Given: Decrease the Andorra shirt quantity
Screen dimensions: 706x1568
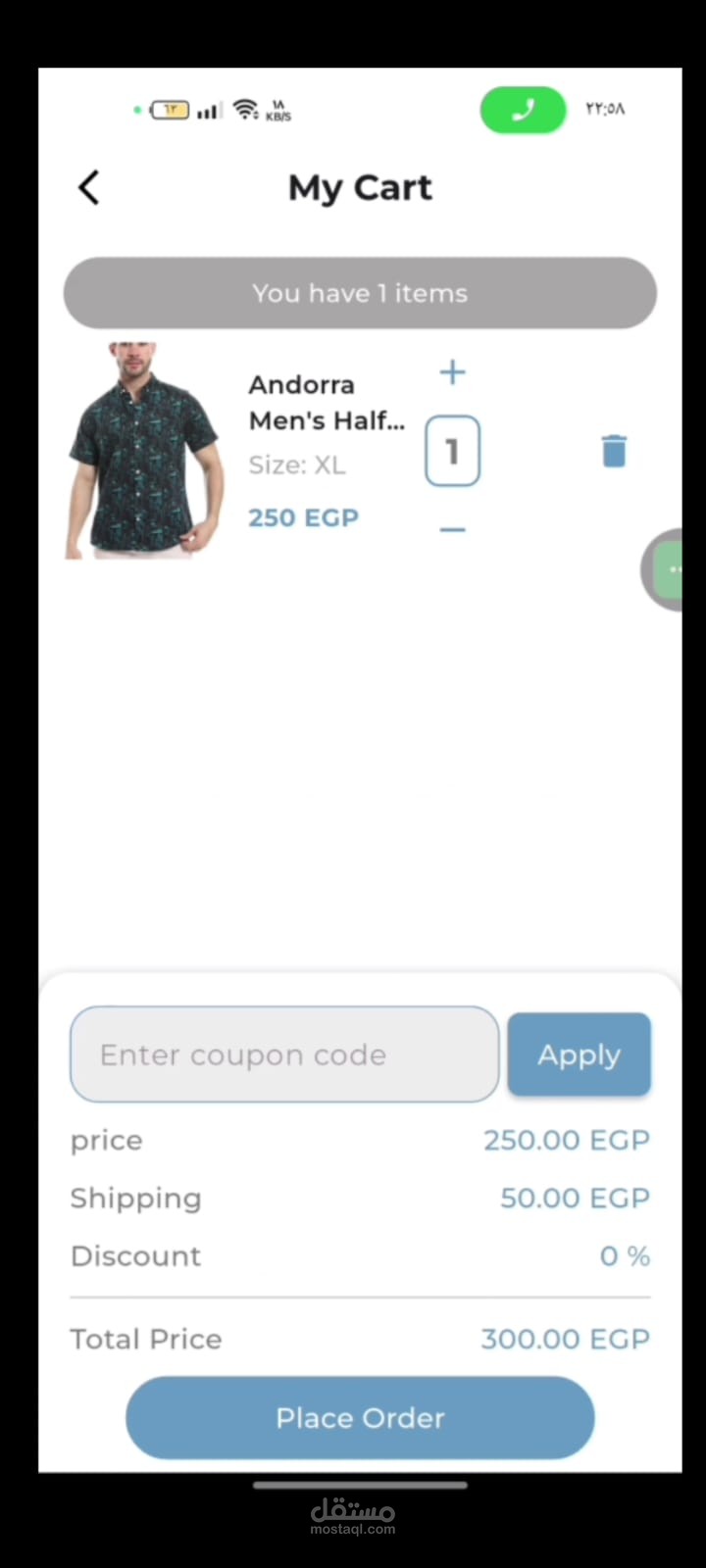Looking at the screenshot, I should [x=452, y=529].
